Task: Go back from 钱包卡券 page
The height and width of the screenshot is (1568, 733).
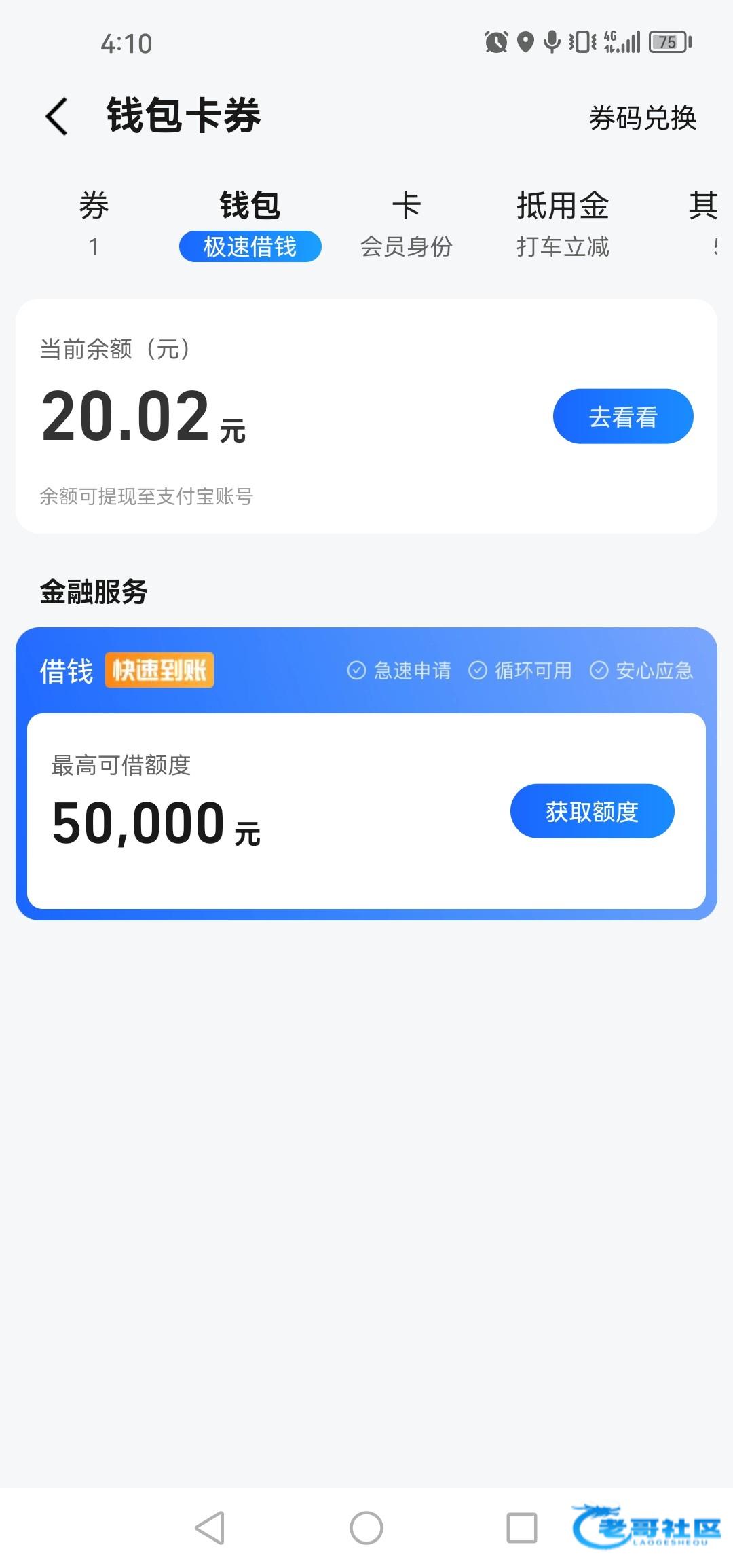Action: [57, 116]
